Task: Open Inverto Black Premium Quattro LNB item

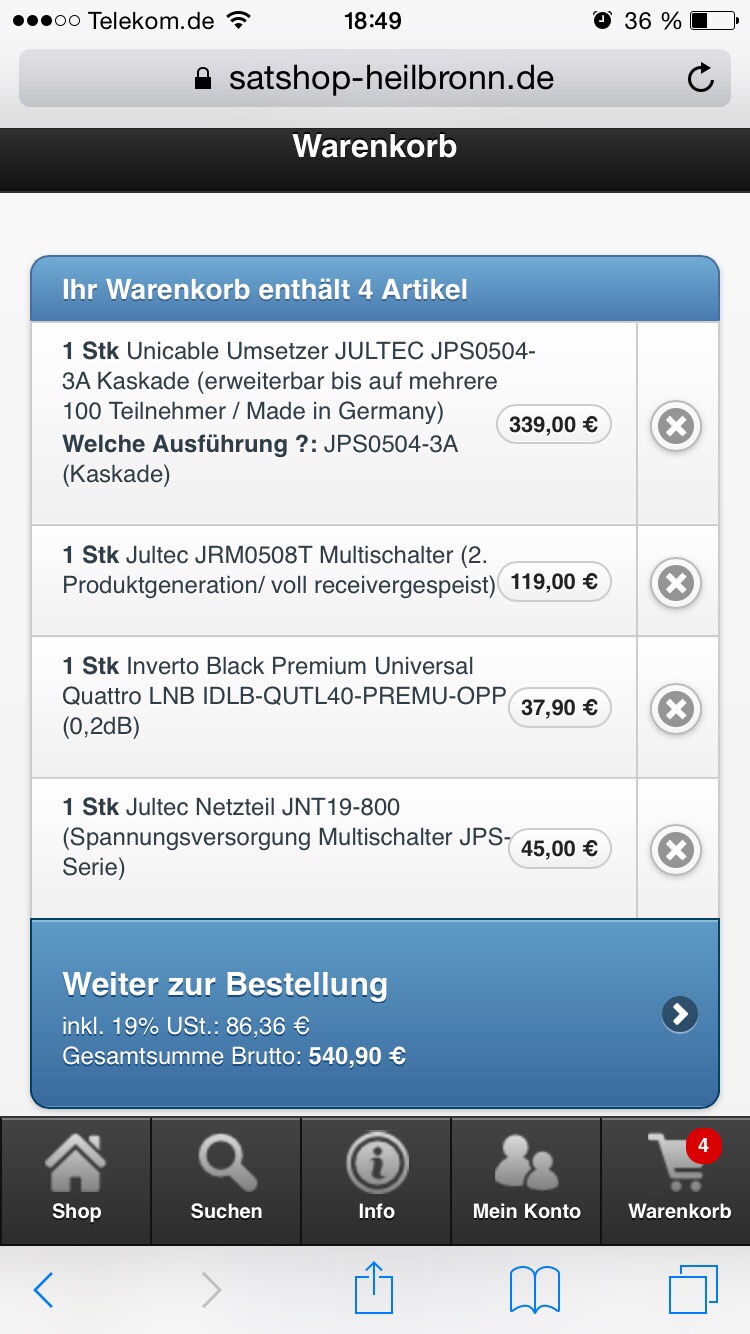Action: coord(280,695)
